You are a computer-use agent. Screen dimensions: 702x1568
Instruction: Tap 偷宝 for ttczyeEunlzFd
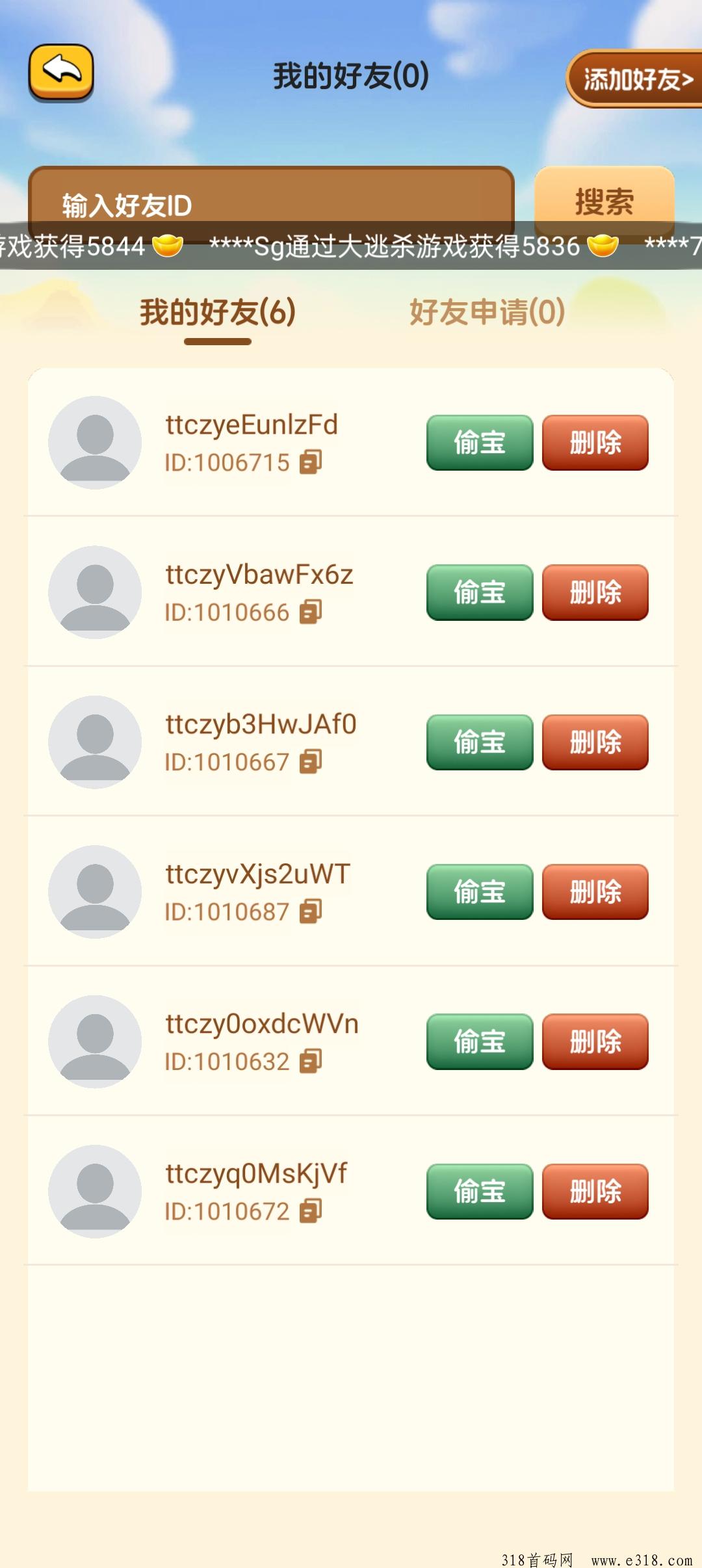pyautogui.click(x=480, y=443)
